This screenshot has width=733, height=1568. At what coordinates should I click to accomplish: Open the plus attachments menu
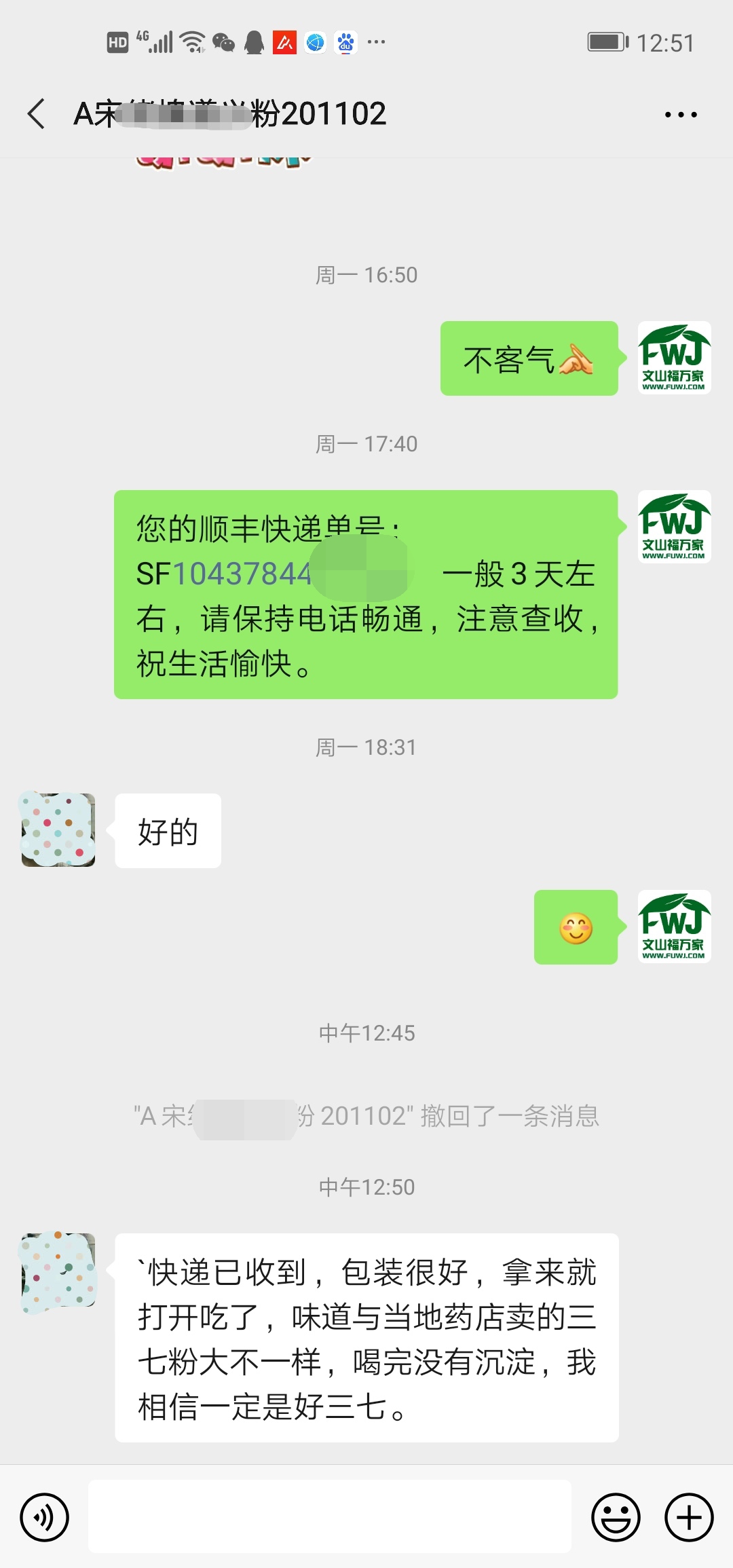tap(689, 1517)
